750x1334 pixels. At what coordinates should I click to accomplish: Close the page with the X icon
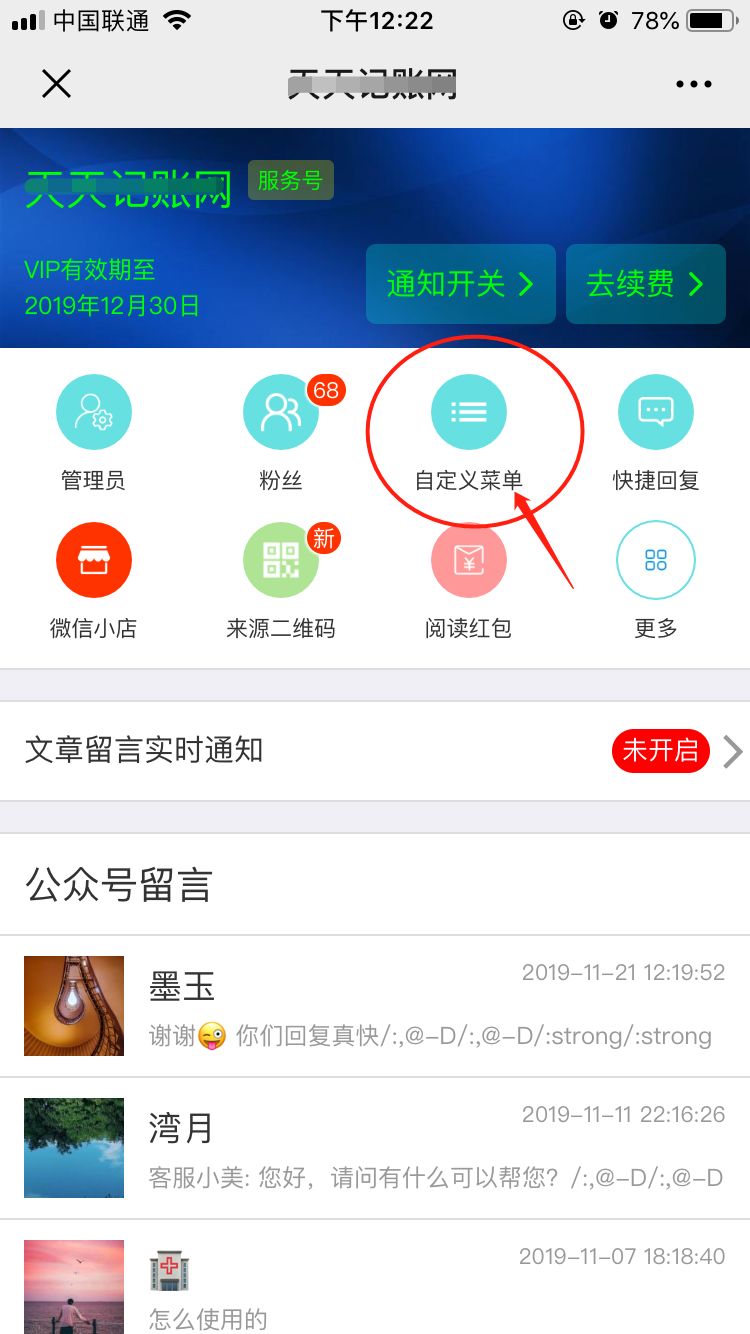(56, 84)
